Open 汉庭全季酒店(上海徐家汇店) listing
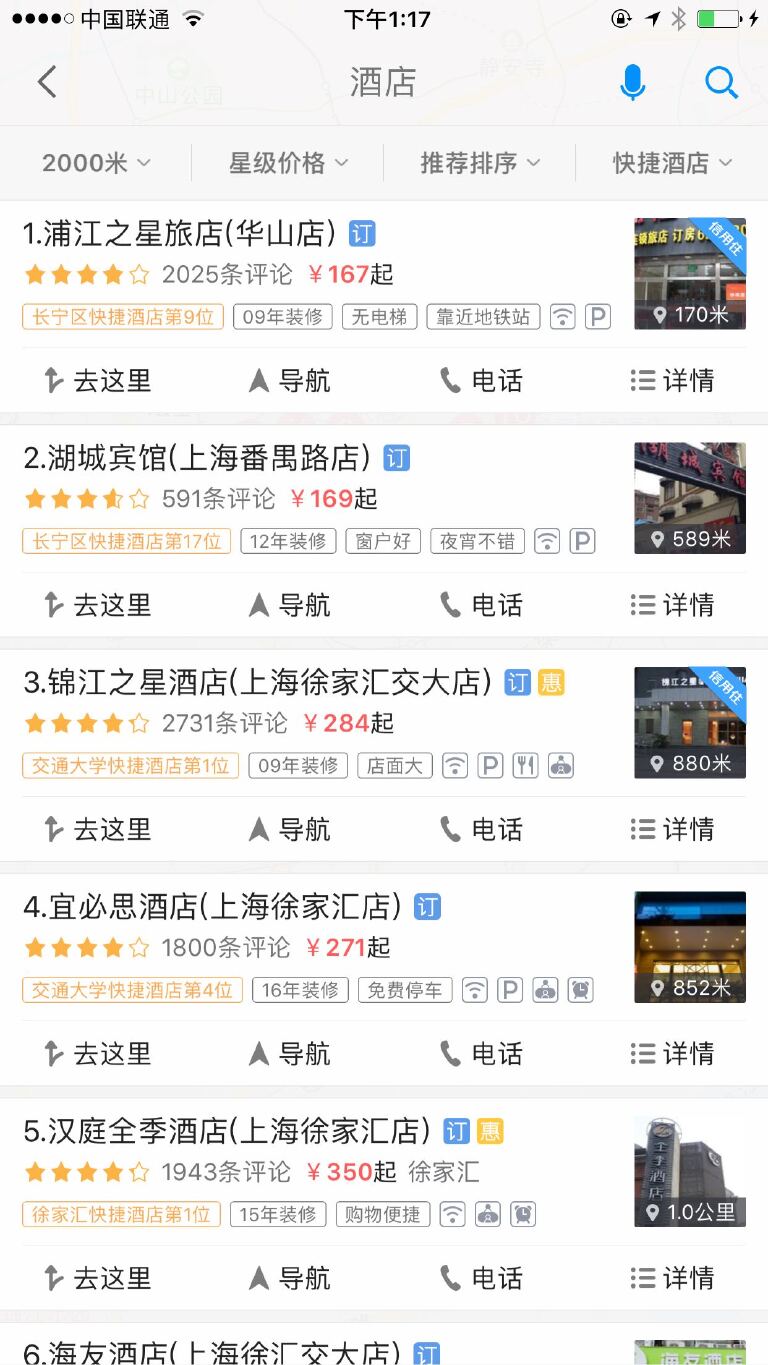 [227, 1131]
